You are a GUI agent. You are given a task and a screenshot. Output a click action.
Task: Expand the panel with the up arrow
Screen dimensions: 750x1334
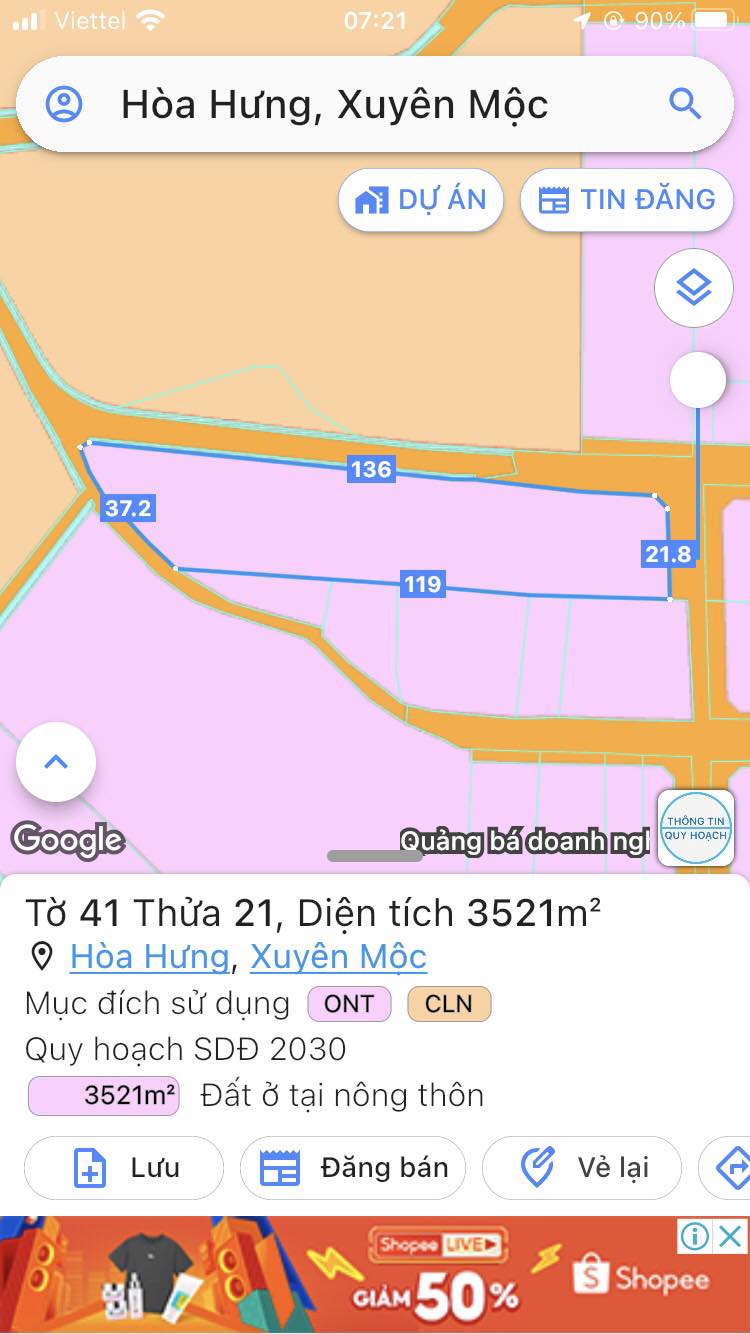click(x=56, y=762)
